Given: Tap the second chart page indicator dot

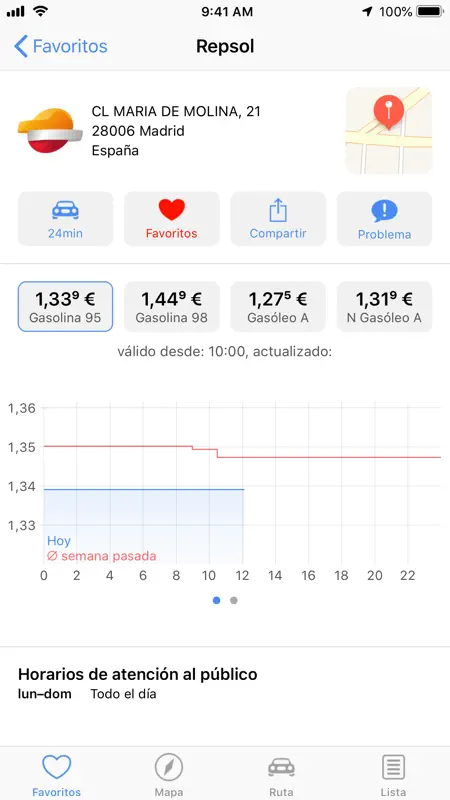Looking at the screenshot, I should pos(234,601).
